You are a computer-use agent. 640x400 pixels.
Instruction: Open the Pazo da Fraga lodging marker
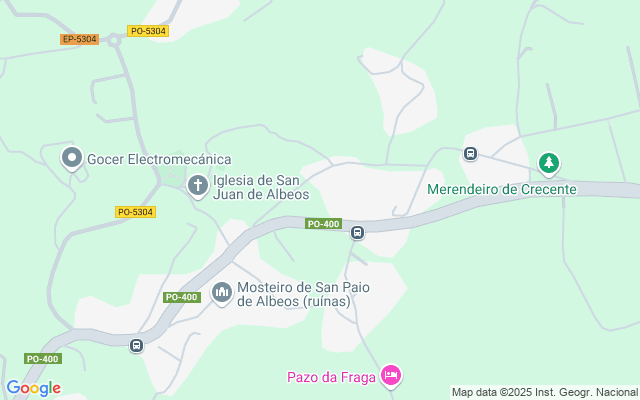click(x=391, y=376)
